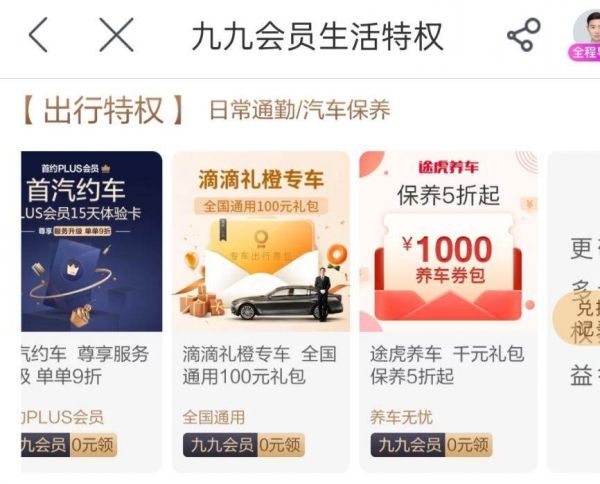Claim 滴滴礼橙专车 offer with 0元领
600x484 pixels.
point(280,445)
